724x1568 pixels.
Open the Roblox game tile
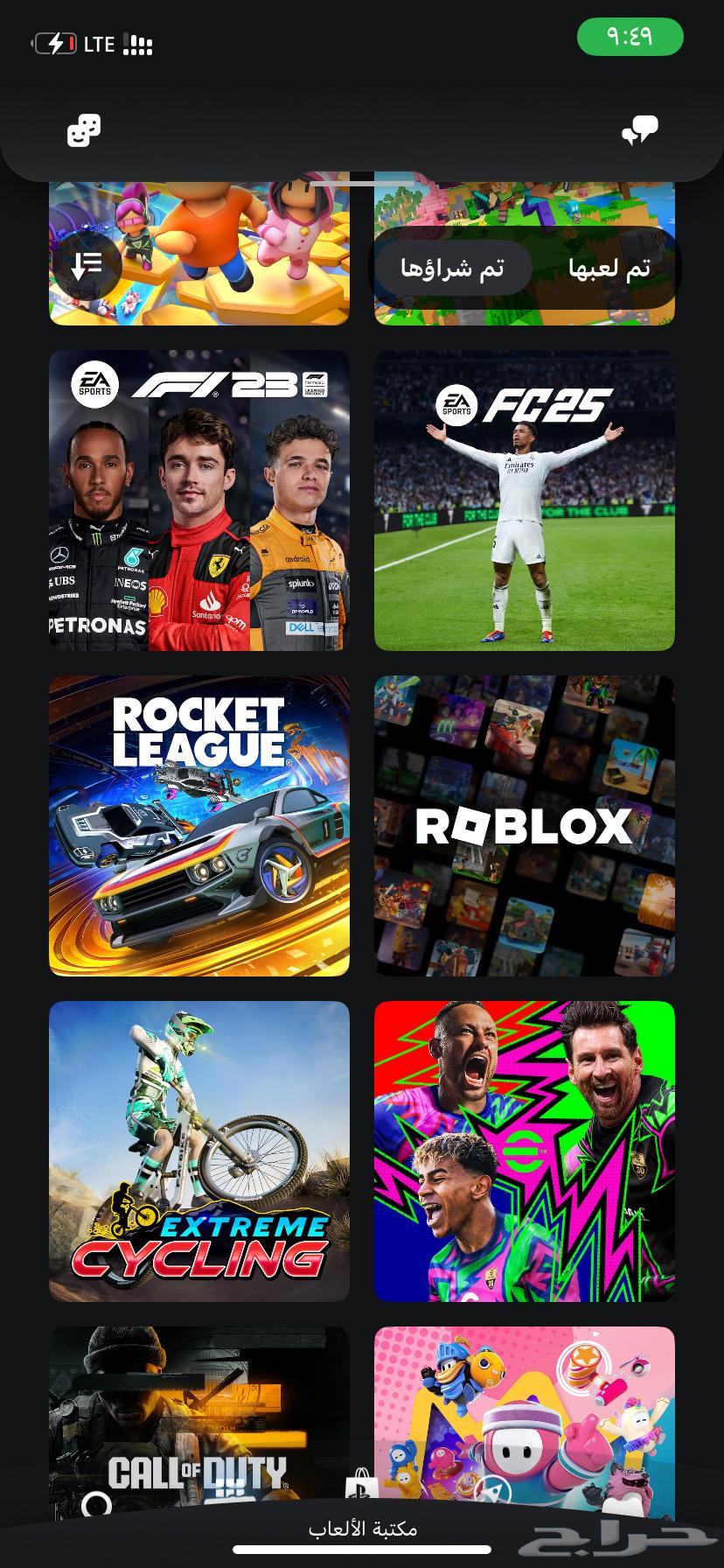tap(525, 826)
